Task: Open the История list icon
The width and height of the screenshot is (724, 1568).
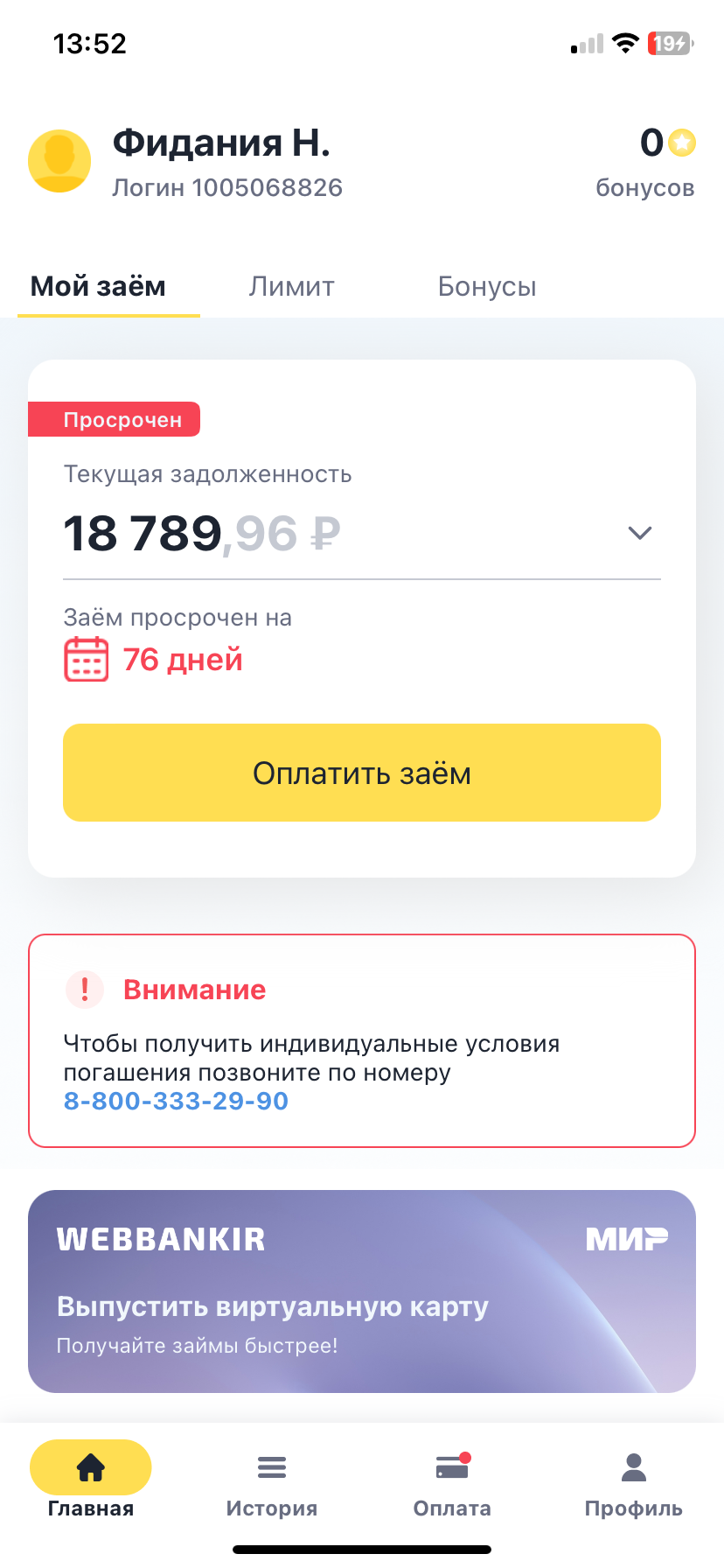Action: coord(271,1466)
